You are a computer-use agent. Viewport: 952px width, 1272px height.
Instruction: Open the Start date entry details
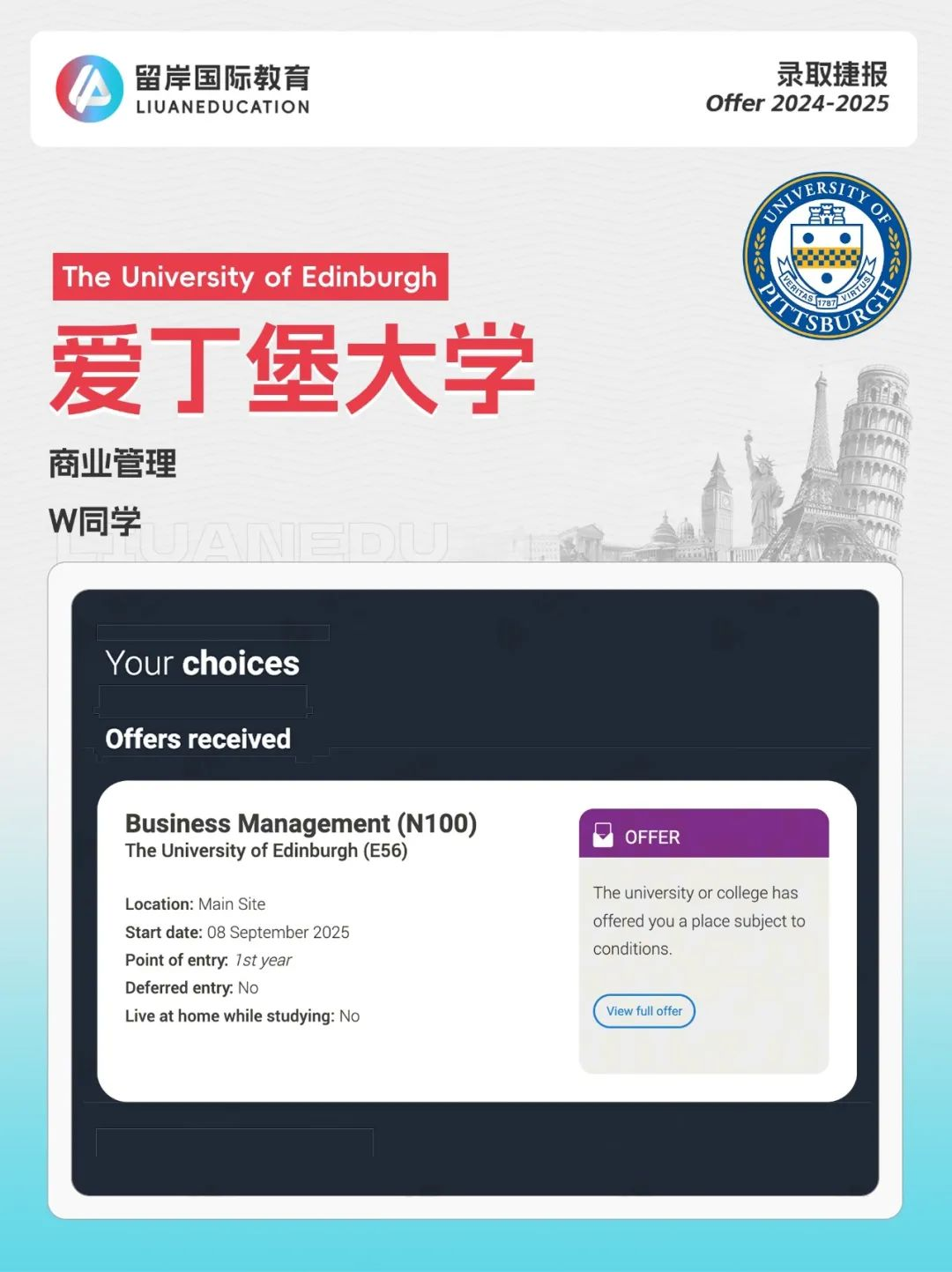tap(237, 932)
